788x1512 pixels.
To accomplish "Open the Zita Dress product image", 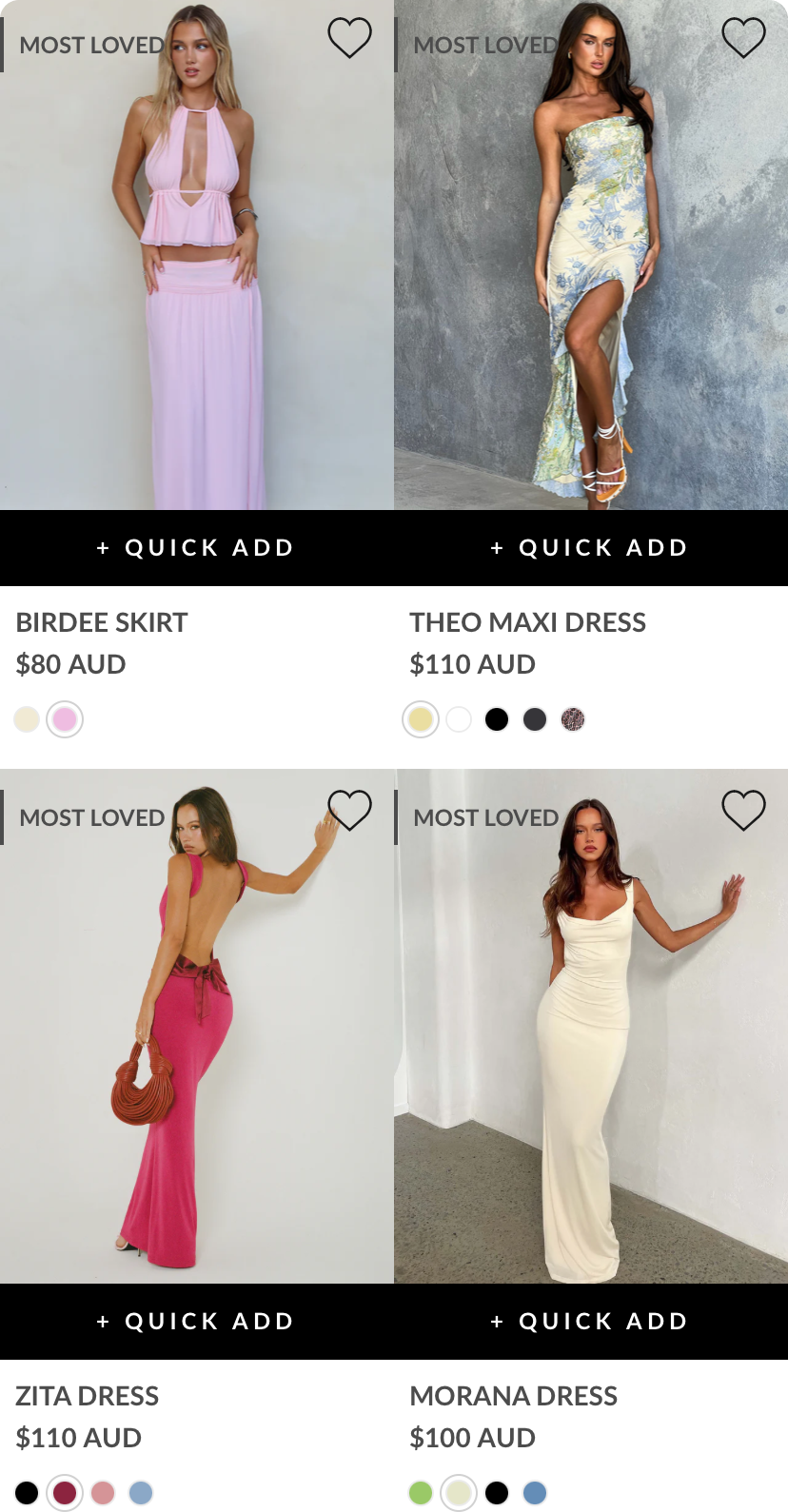I will [197, 1047].
